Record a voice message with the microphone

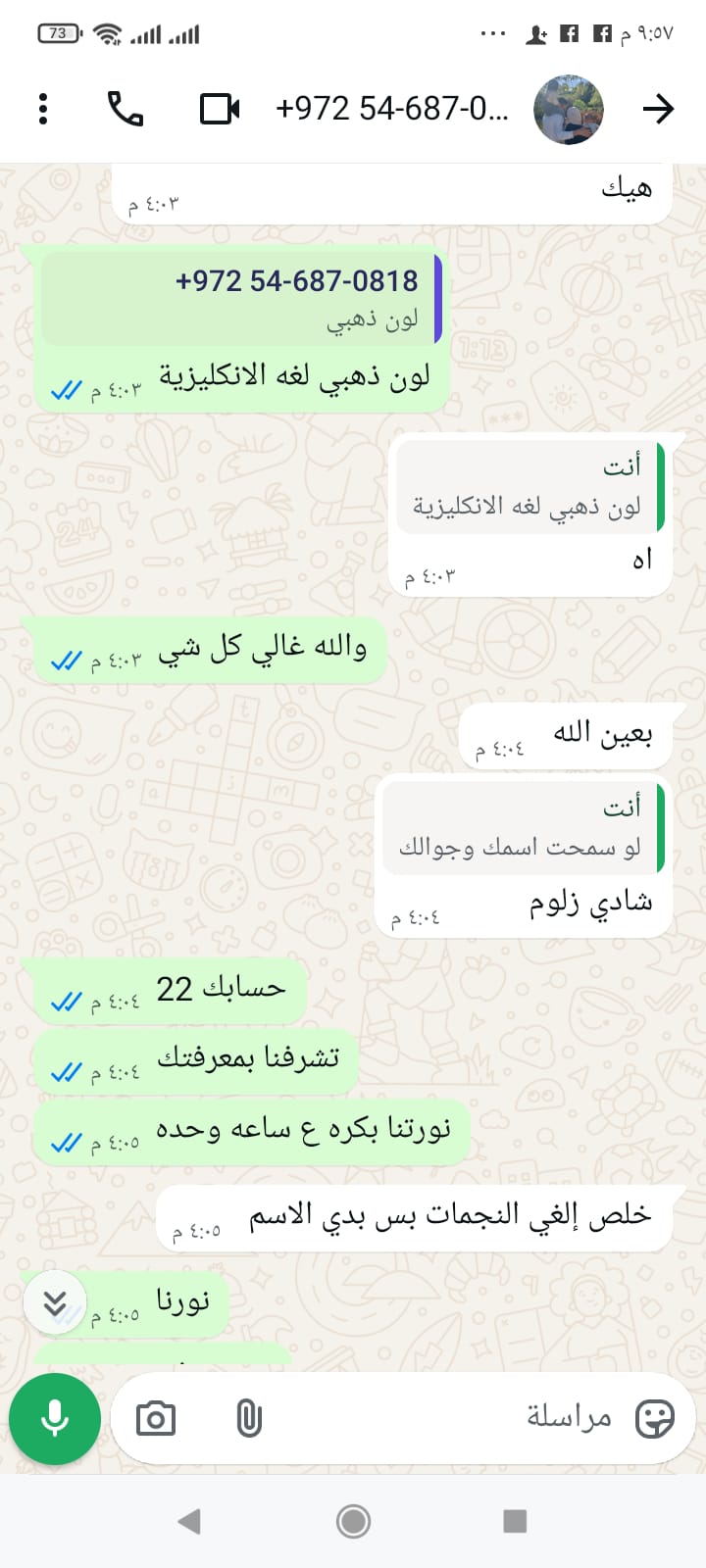[x=55, y=1418]
